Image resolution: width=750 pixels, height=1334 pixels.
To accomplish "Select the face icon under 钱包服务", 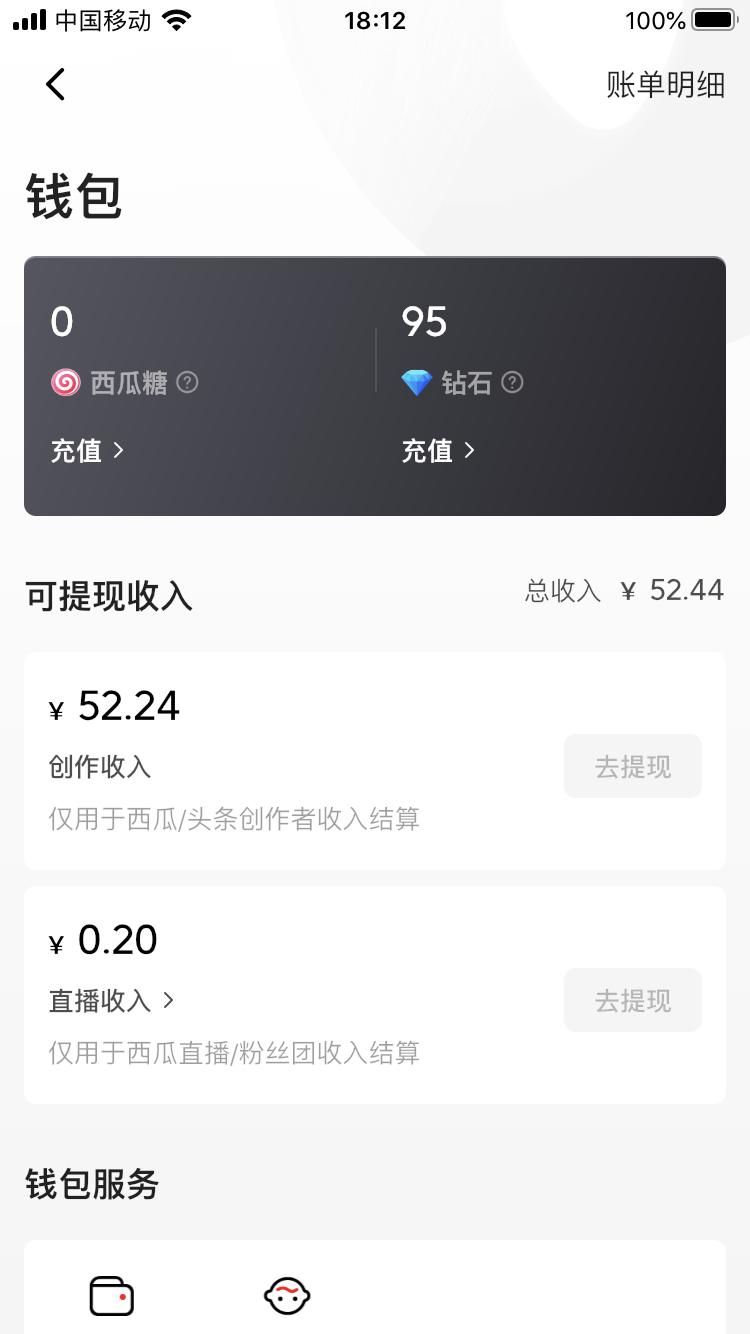I will coord(287,1295).
